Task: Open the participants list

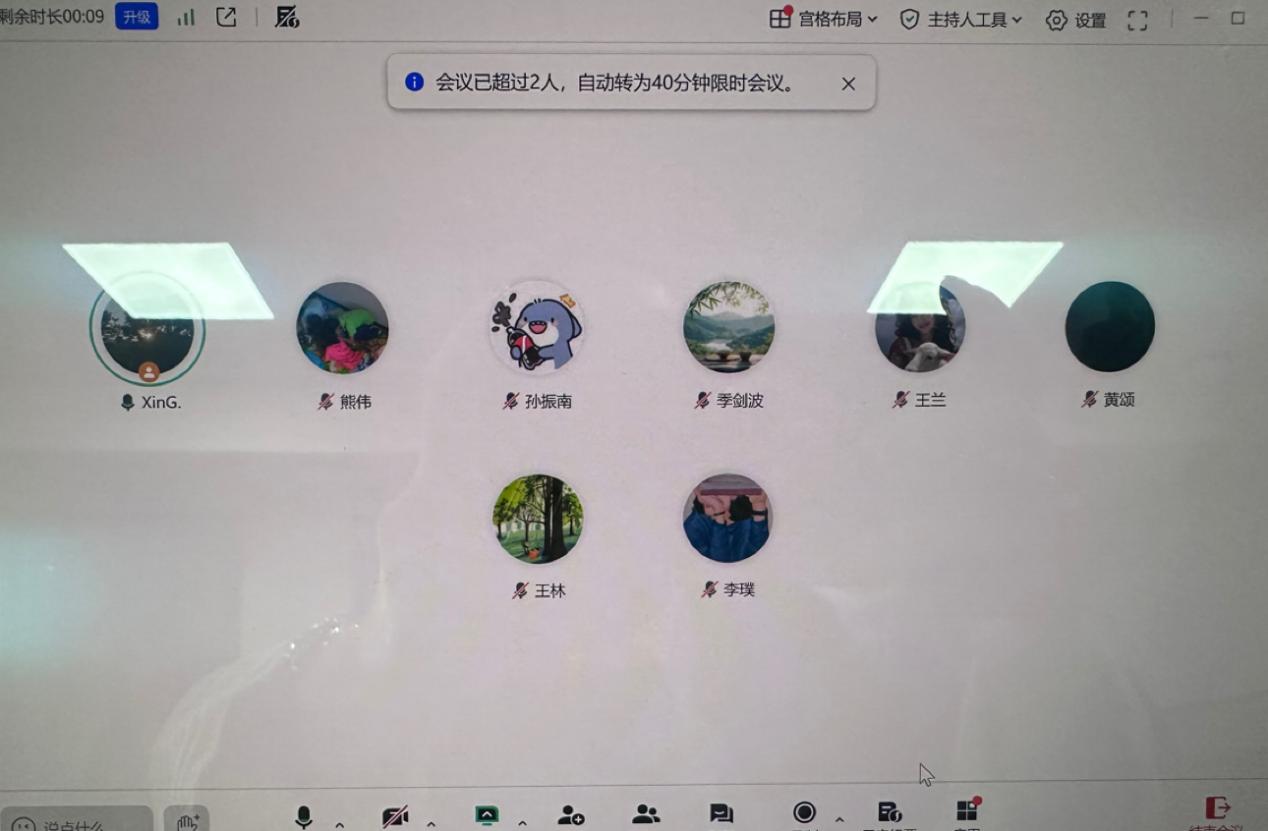Action: coord(646,814)
